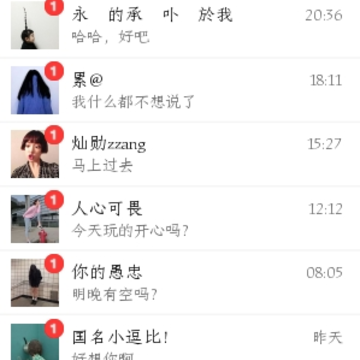Screen dimensions: 360x360
Task: Select the chat from 你的愚忠
Action: pos(180,282)
